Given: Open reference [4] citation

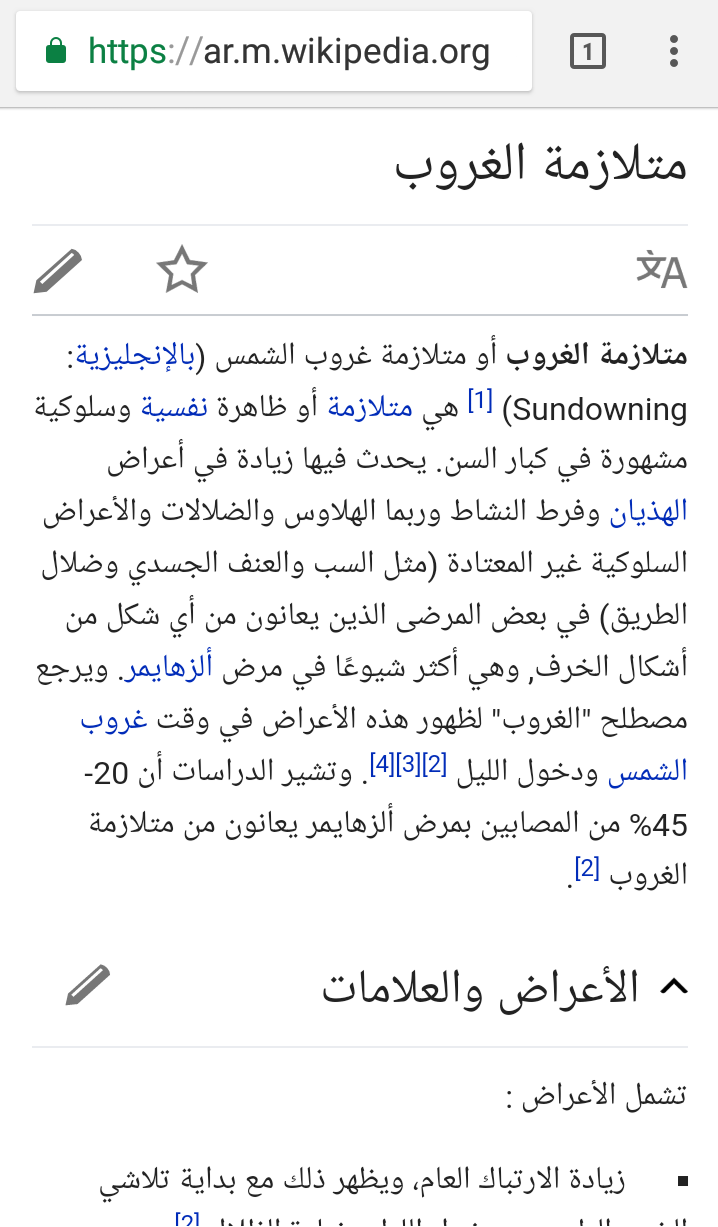Looking at the screenshot, I should coord(381,765).
